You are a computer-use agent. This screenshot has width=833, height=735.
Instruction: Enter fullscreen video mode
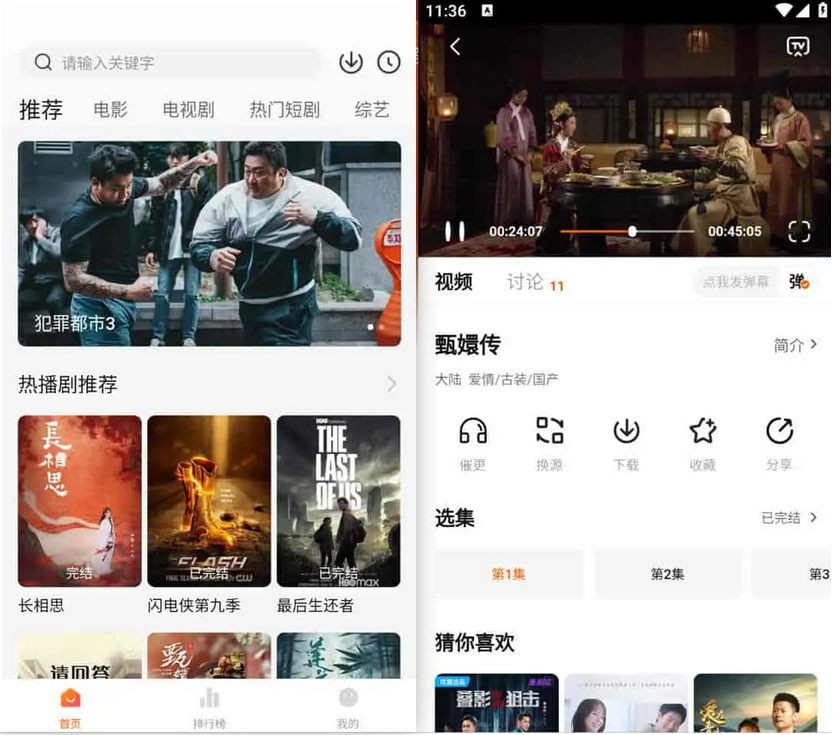pos(799,231)
